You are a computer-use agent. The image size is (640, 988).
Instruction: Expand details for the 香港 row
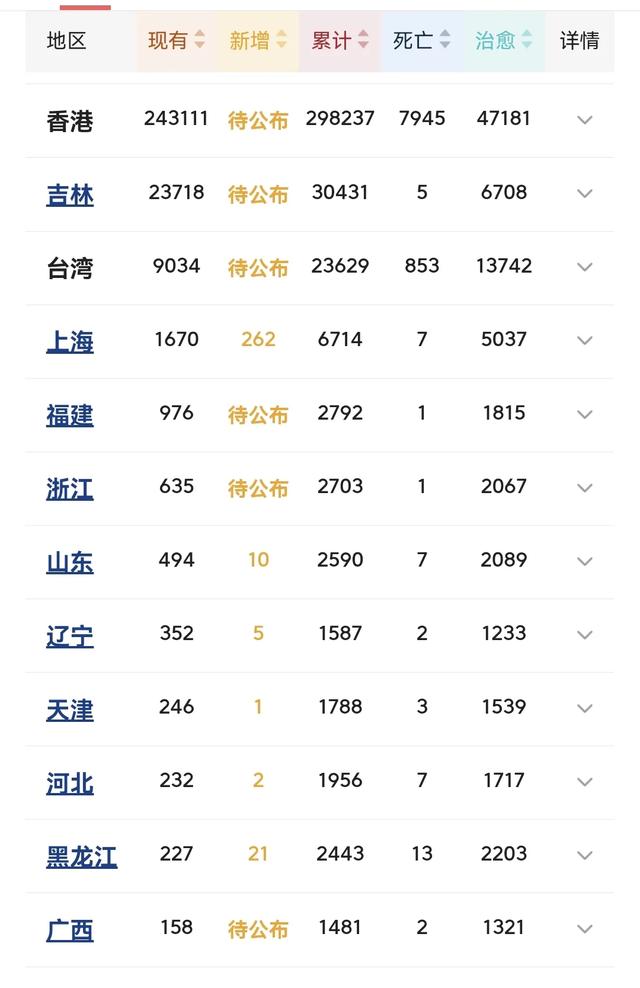pos(585,120)
